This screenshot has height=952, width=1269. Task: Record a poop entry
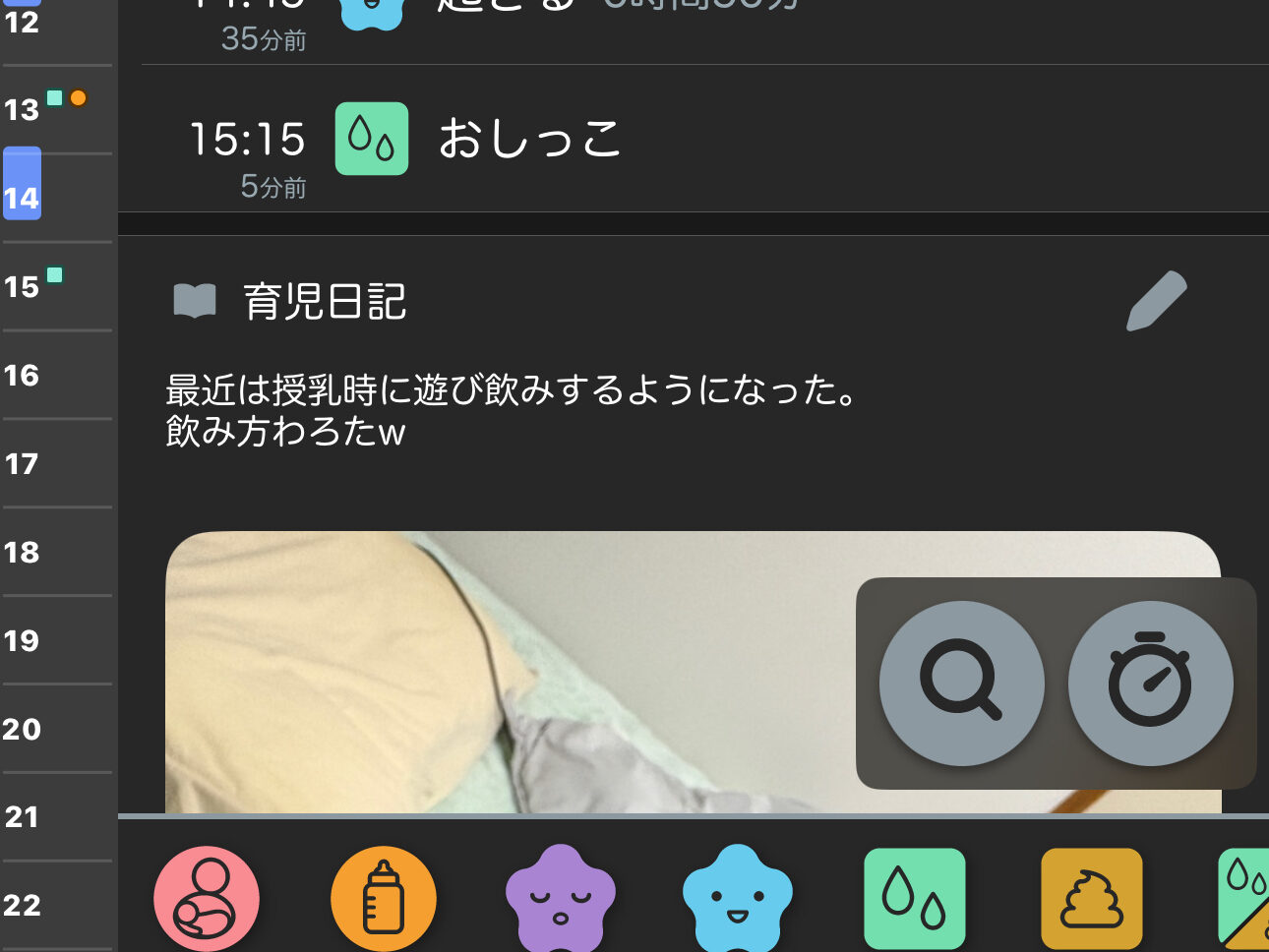(1091, 898)
